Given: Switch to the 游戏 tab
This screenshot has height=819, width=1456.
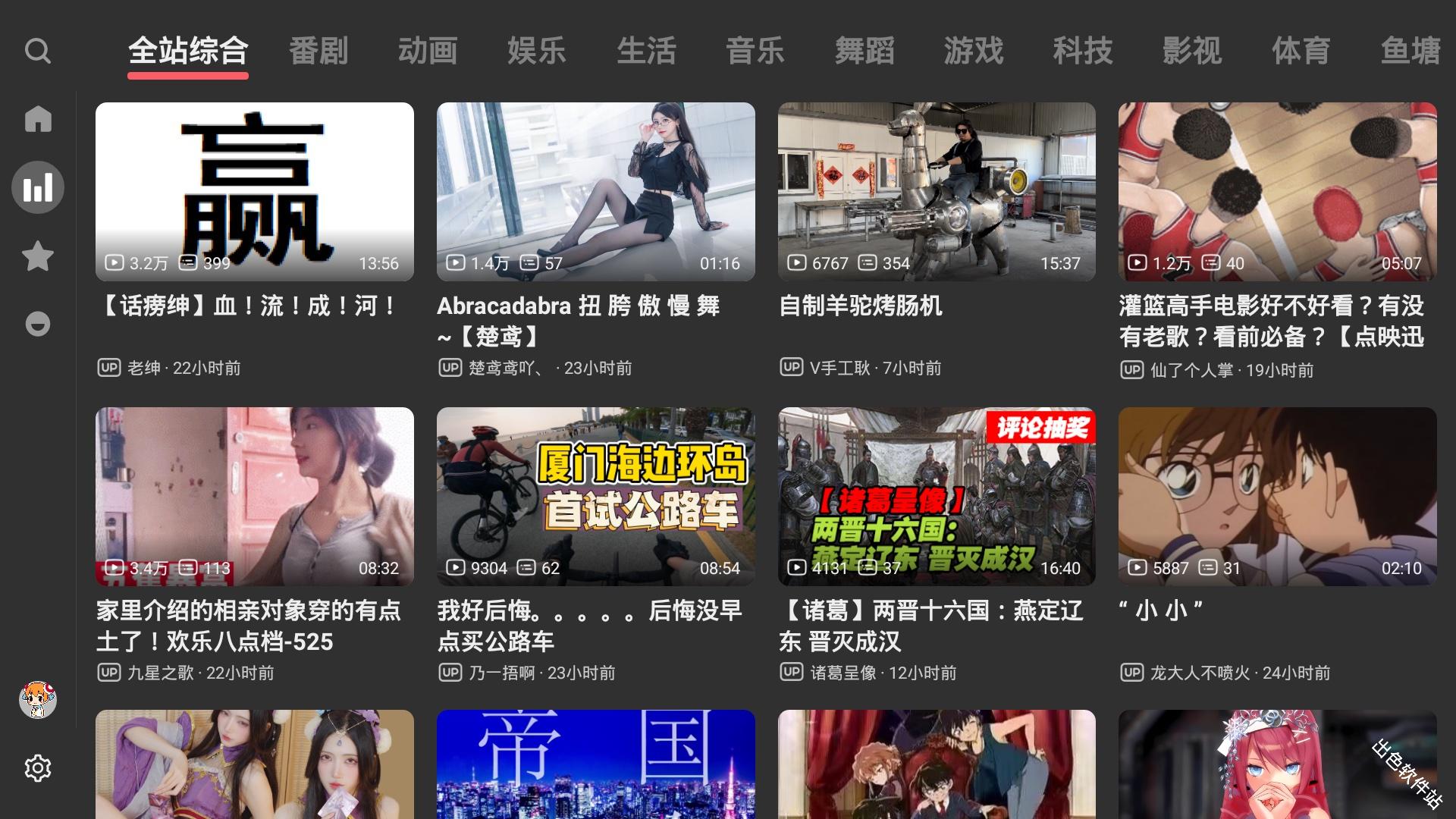Looking at the screenshot, I should pos(974,52).
